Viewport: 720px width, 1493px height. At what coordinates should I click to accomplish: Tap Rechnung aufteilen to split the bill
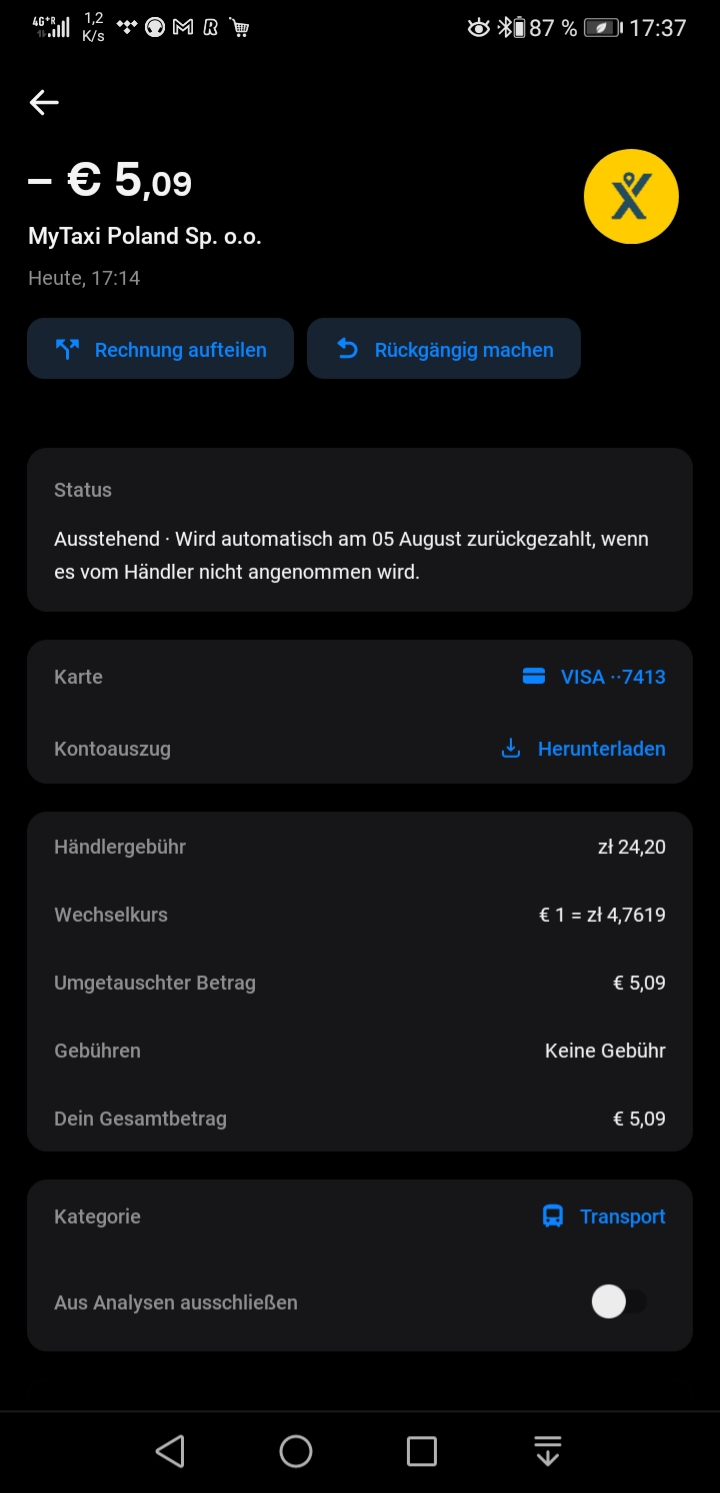point(160,349)
